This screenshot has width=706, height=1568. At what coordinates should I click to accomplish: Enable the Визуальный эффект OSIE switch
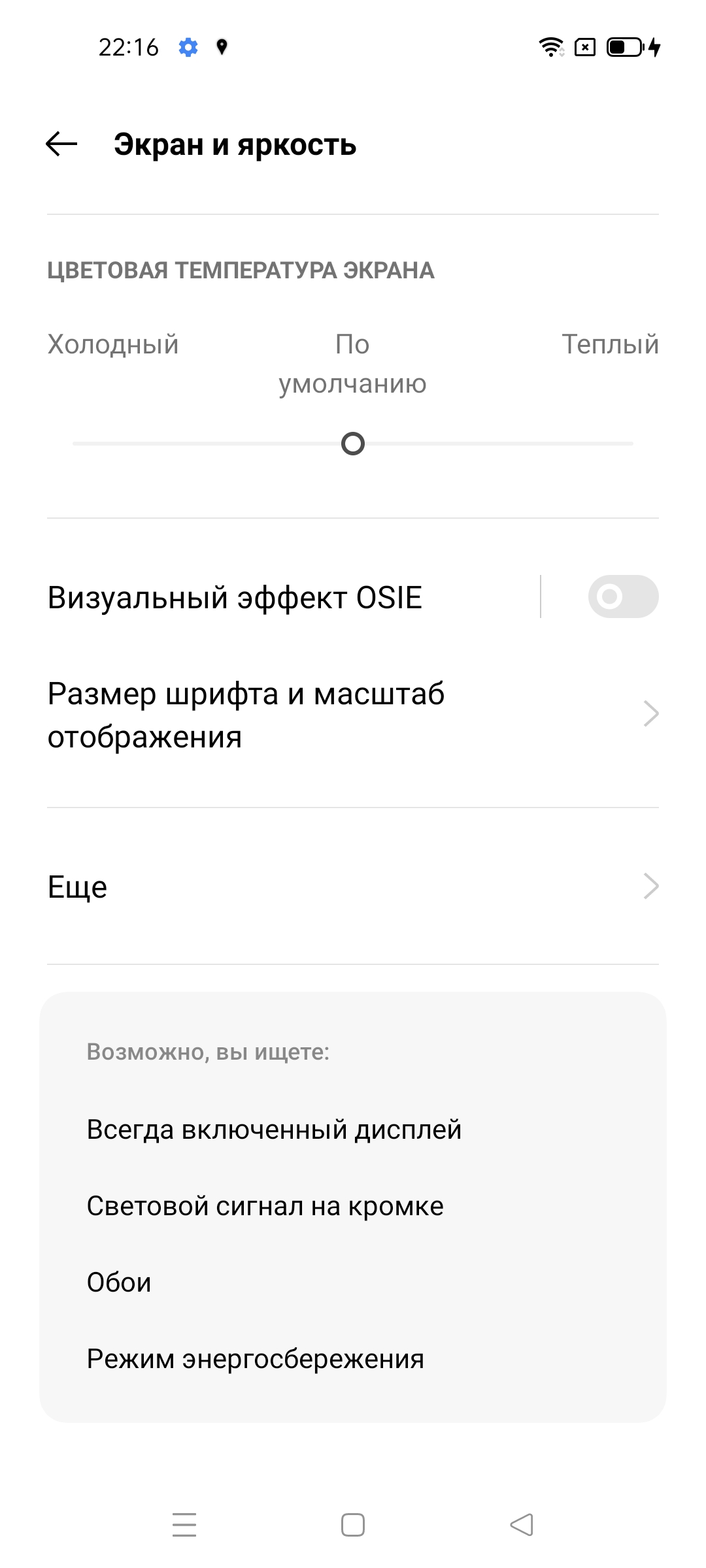[x=622, y=596]
